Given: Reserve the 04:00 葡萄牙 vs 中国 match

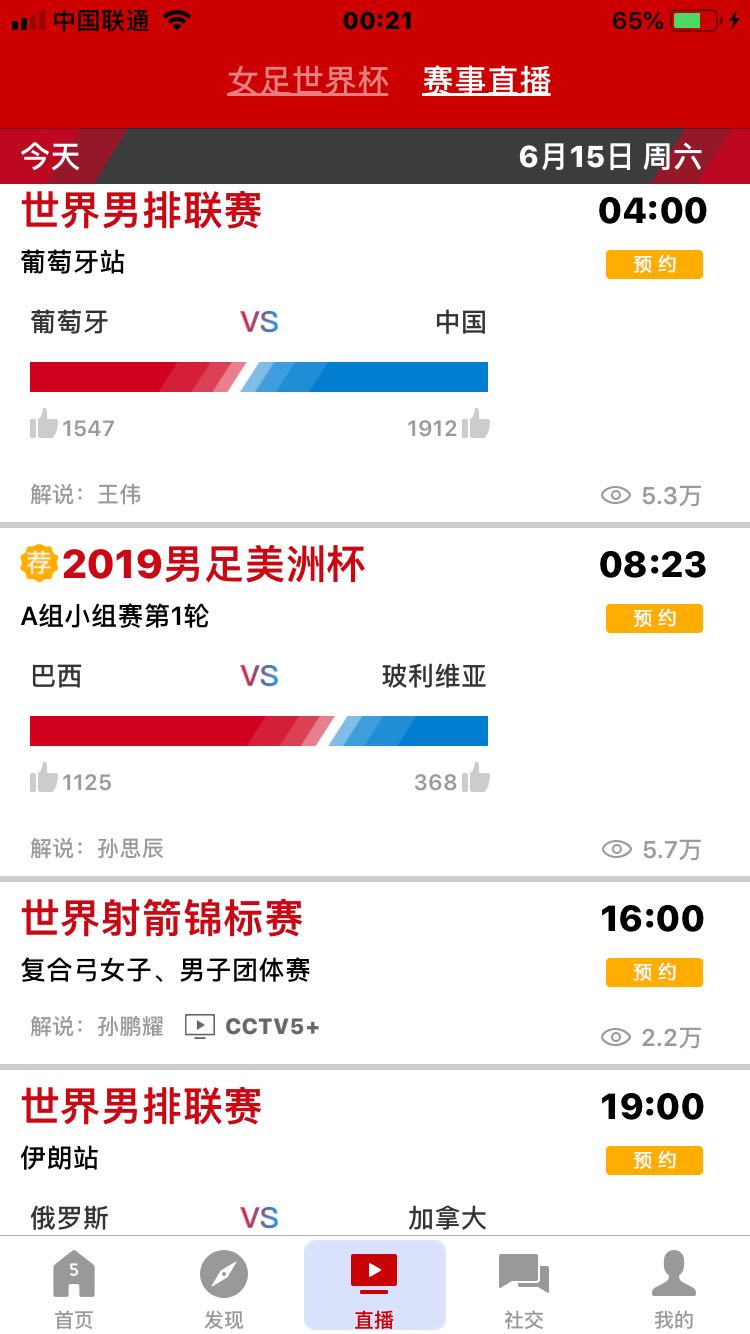Looking at the screenshot, I should [x=654, y=264].
